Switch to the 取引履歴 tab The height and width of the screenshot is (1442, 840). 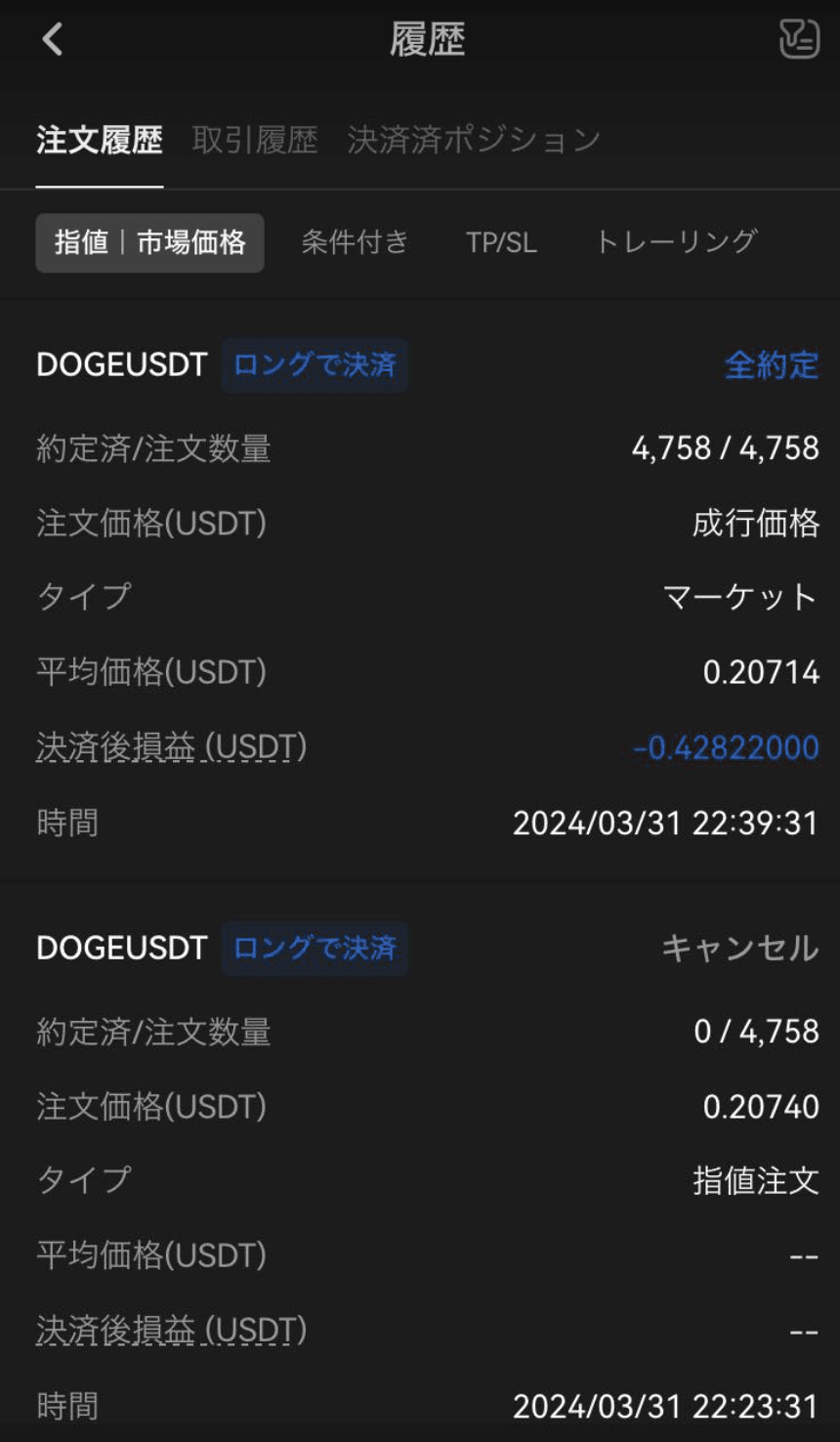[x=254, y=139]
